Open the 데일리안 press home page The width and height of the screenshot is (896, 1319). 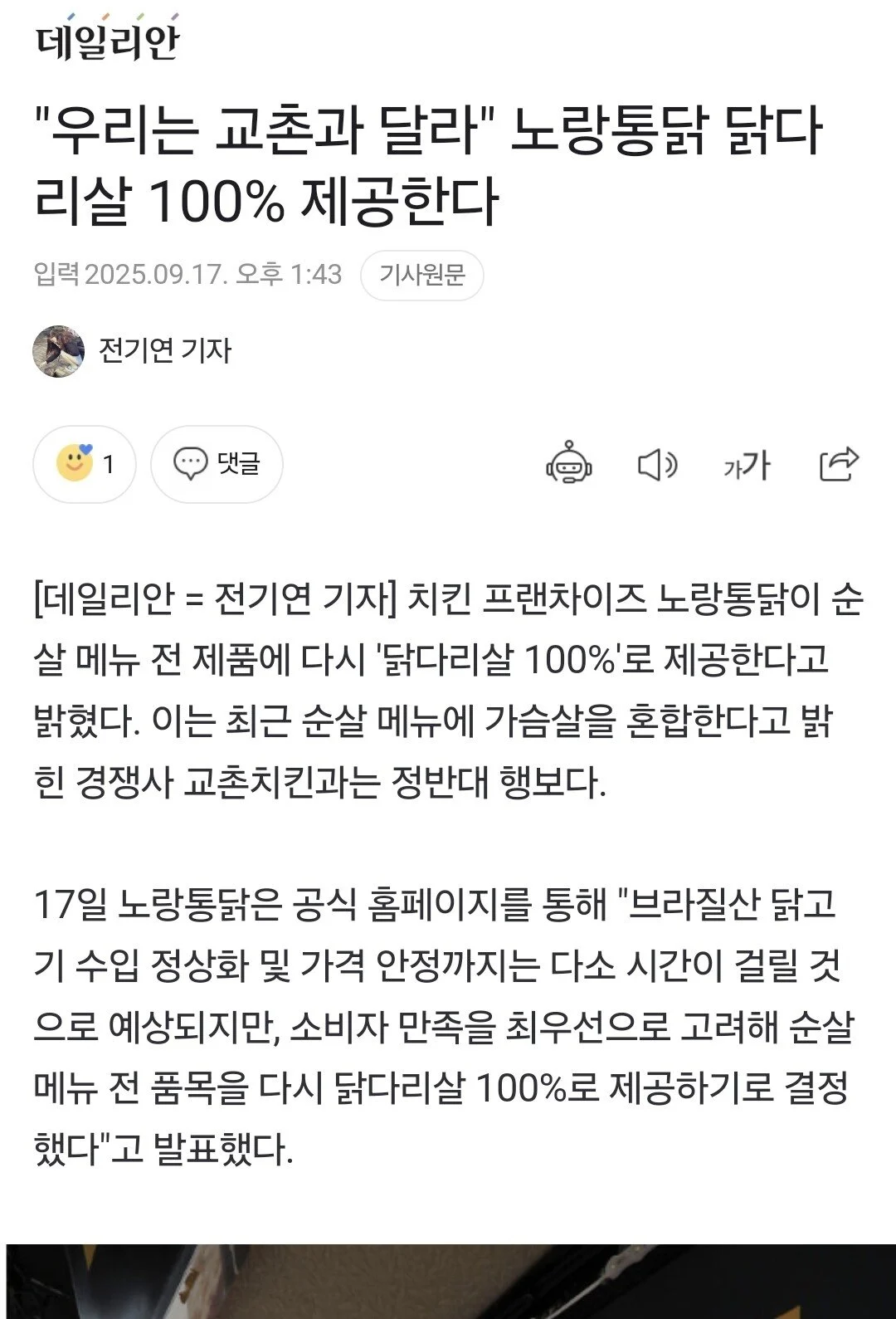(107, 38)
